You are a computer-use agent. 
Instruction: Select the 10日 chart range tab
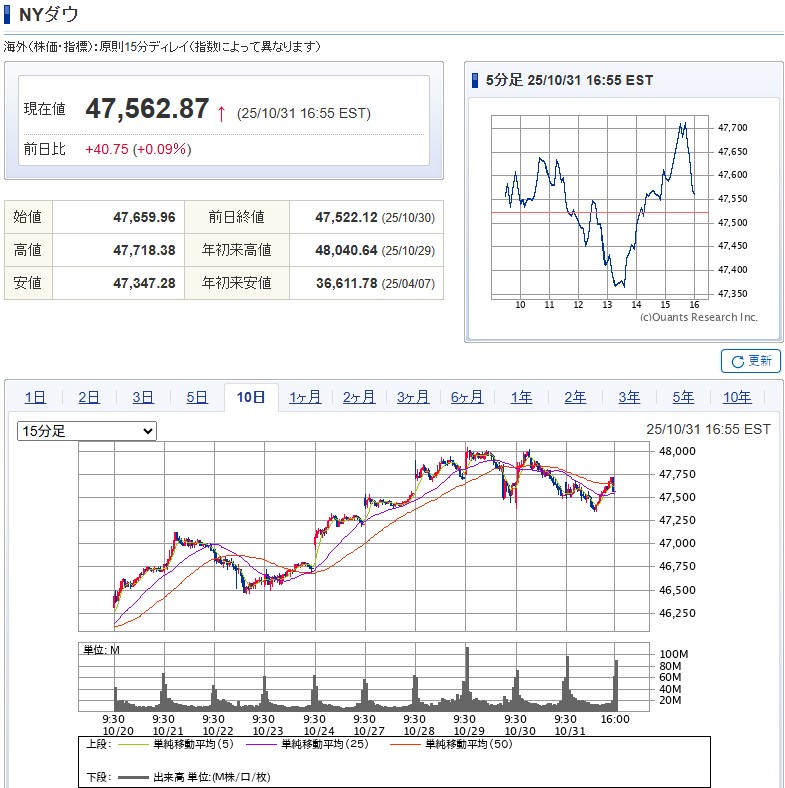[x=251, y=397]
